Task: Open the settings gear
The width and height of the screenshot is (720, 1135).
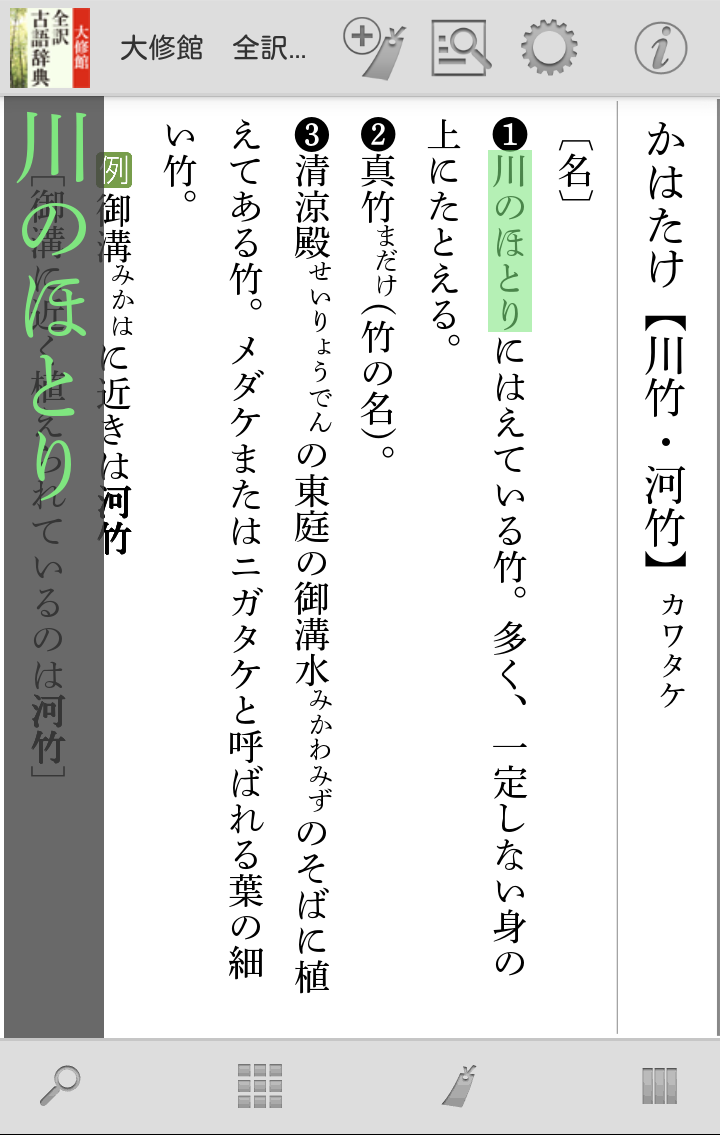Action: (549, 47)
